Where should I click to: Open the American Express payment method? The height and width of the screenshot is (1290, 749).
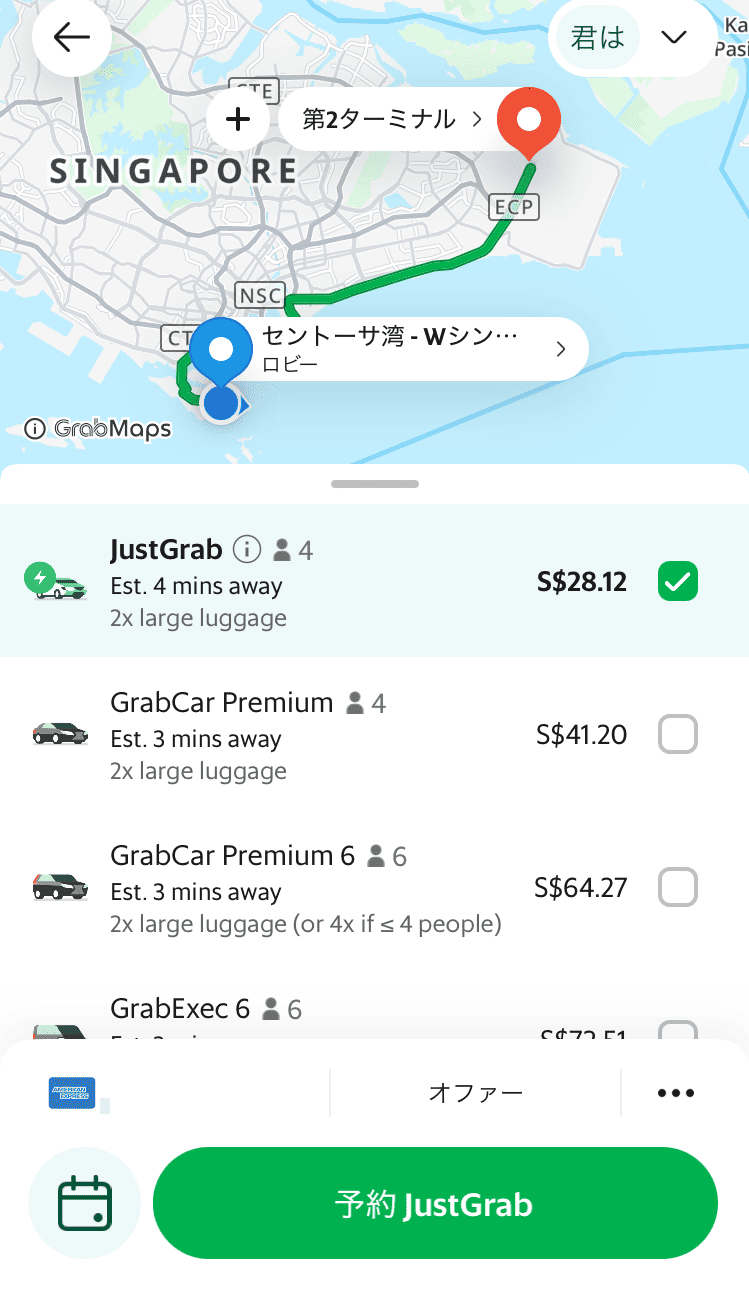coord(72,1093)
